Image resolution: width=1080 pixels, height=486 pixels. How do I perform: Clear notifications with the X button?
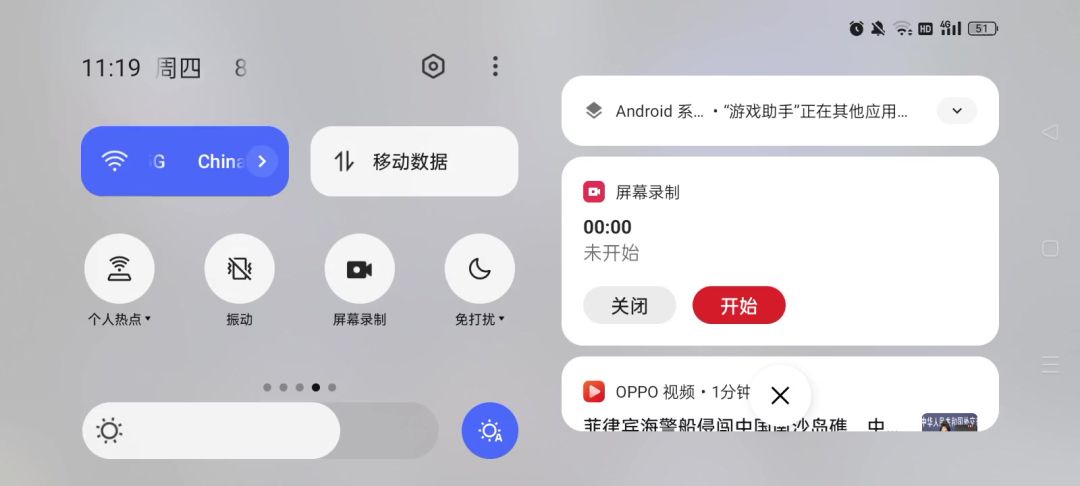pyautogui.click(x=780, y=395)
